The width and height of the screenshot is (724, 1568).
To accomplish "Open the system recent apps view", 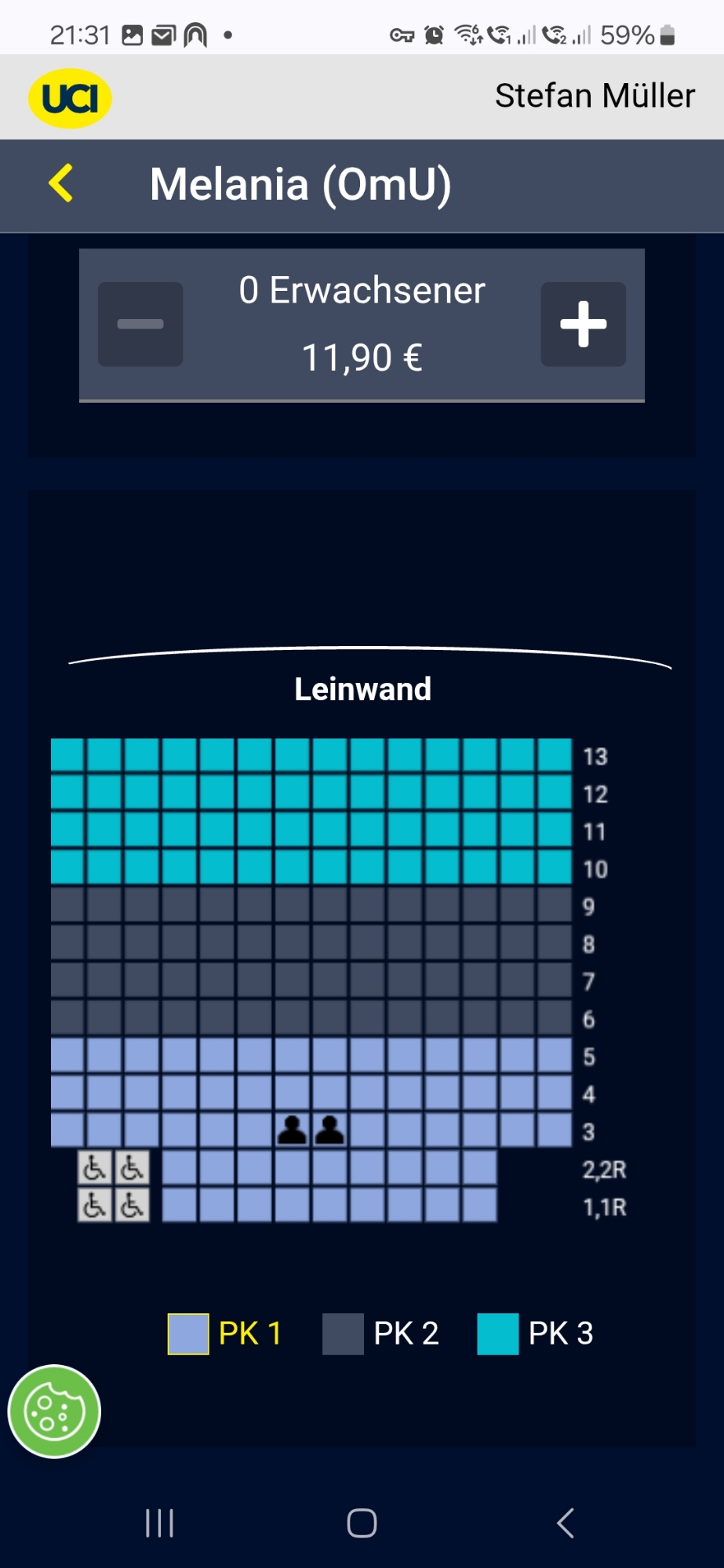I will point(159,1523).
